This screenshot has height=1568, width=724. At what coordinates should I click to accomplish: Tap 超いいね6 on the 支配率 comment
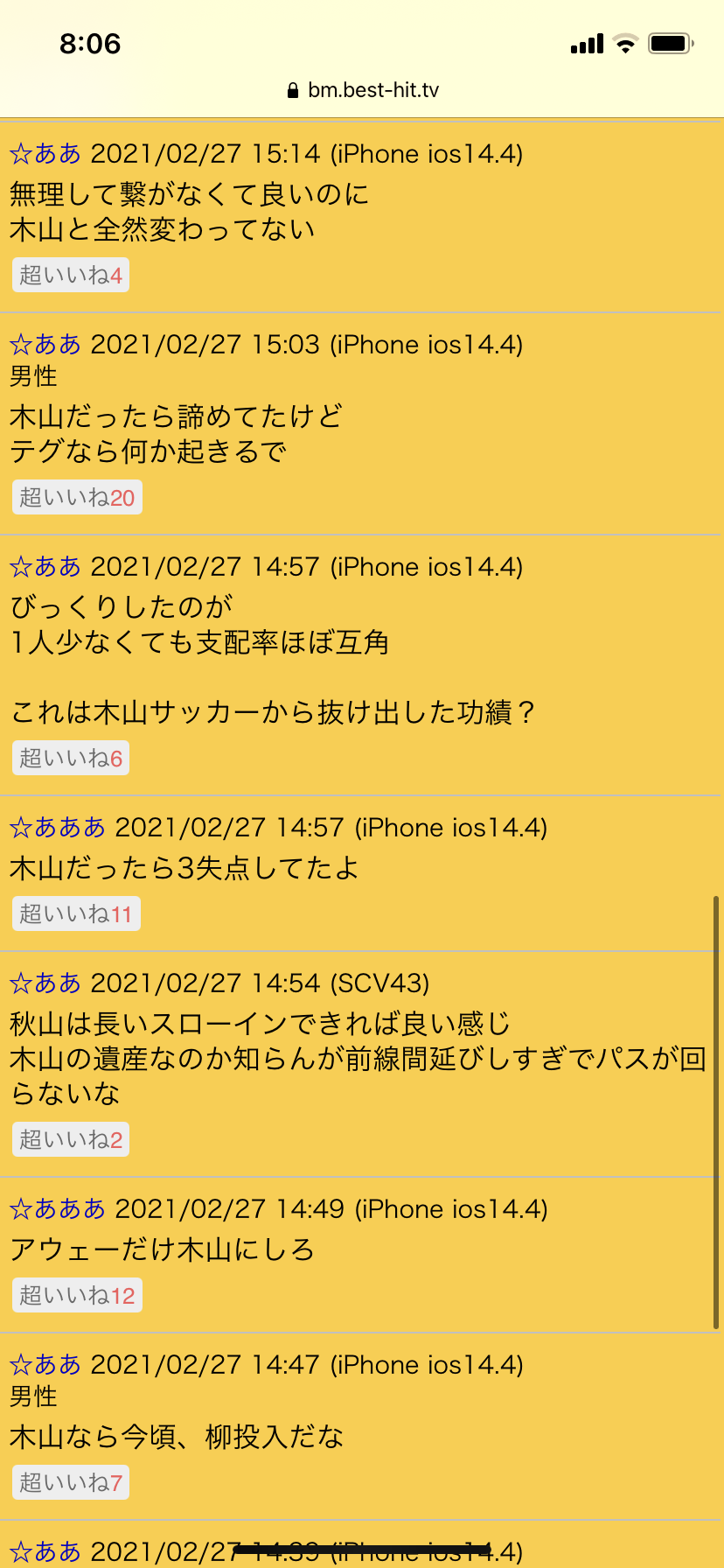click(71, 759)
